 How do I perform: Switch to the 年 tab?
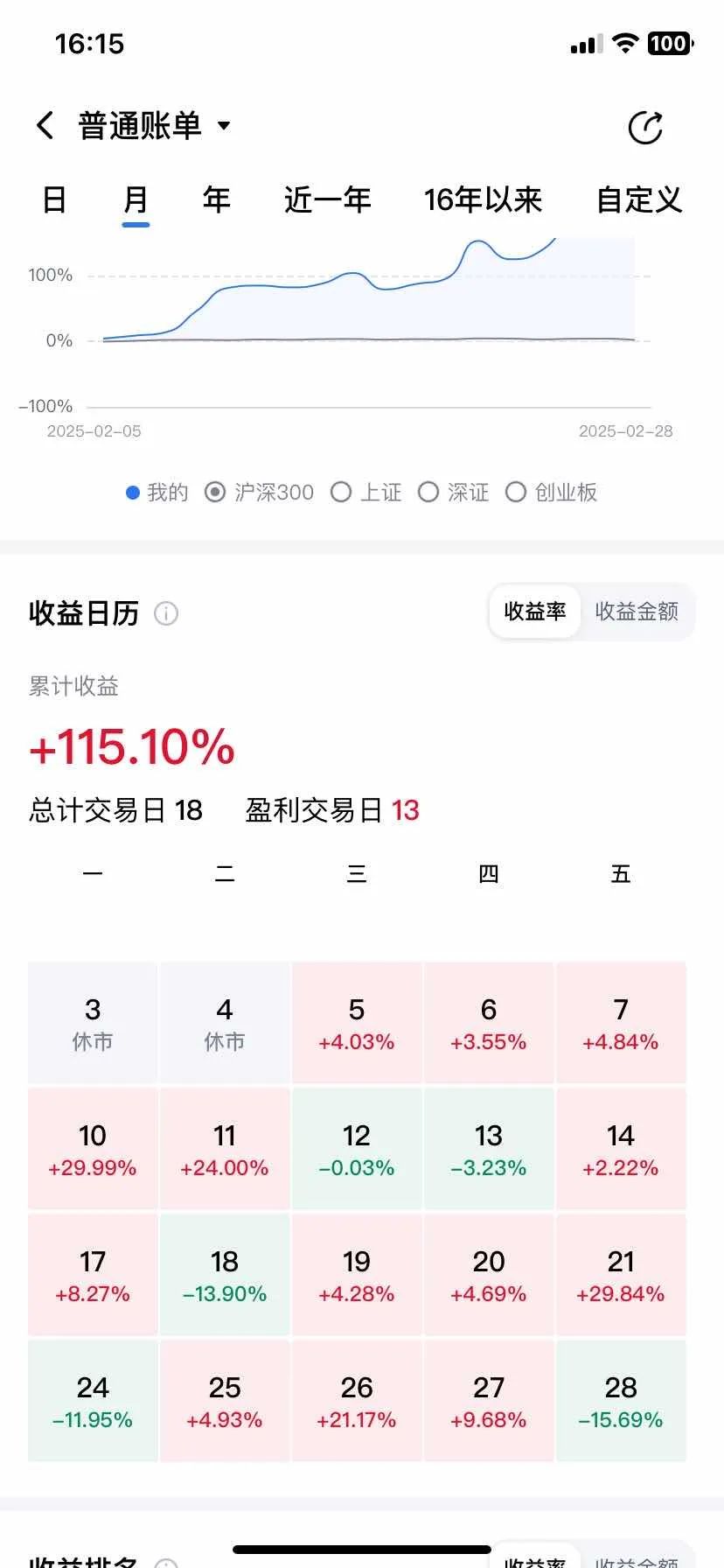[x=216, y=200]
